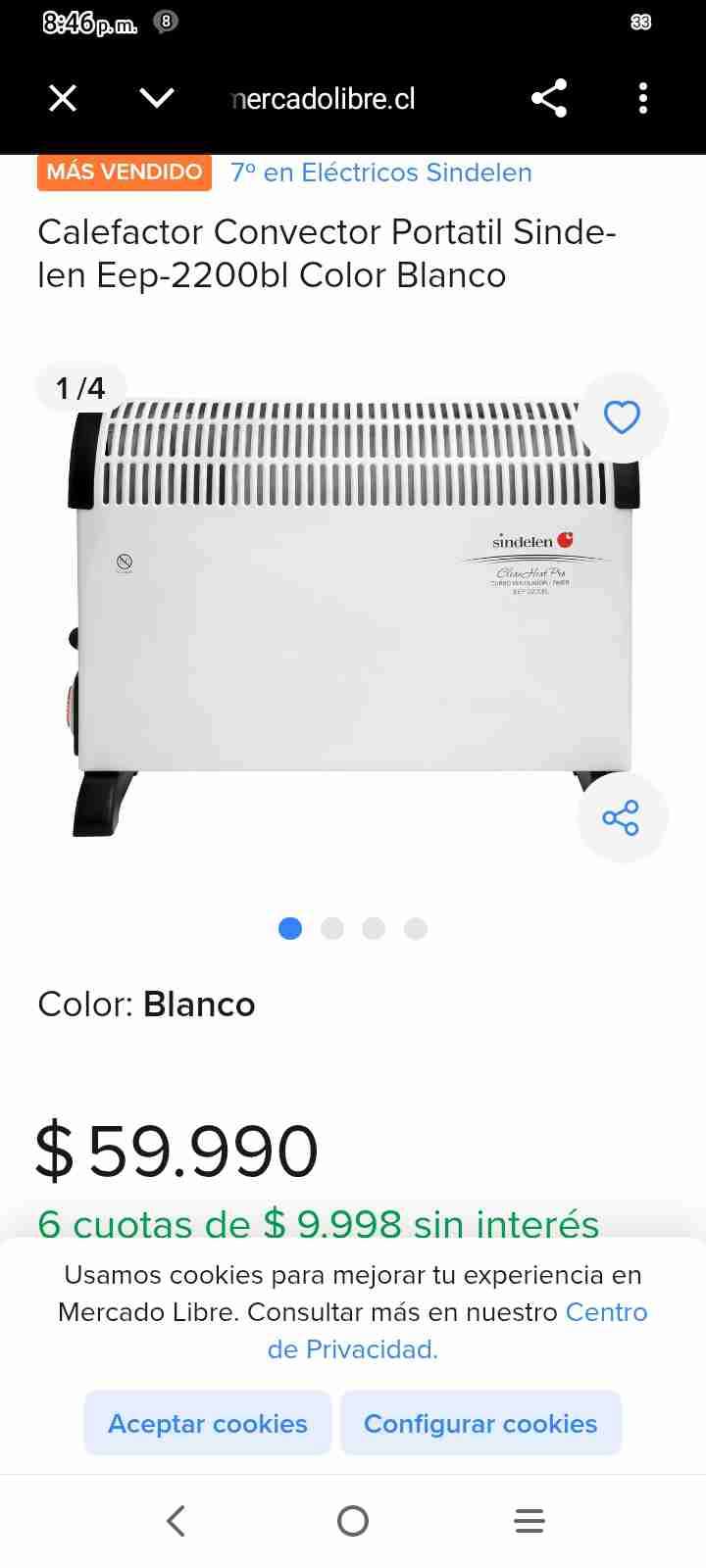Open the browser share icon in the top bar

tap(549, 98)
